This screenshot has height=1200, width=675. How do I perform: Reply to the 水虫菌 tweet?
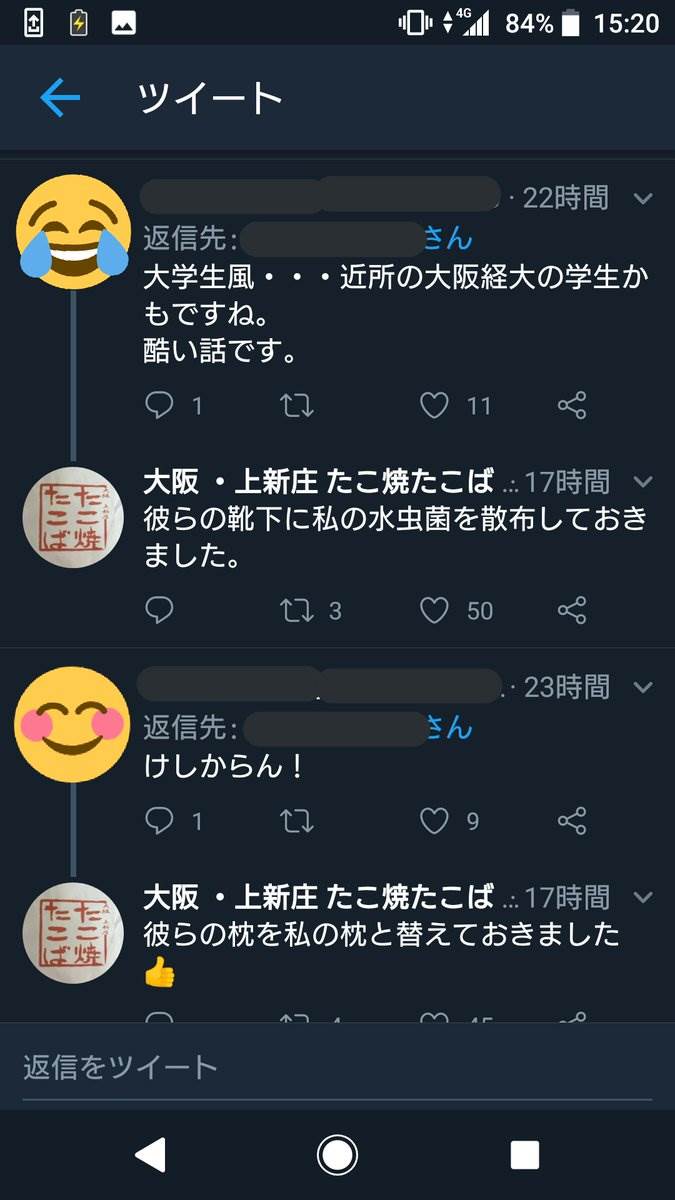[x=160, y=610]
